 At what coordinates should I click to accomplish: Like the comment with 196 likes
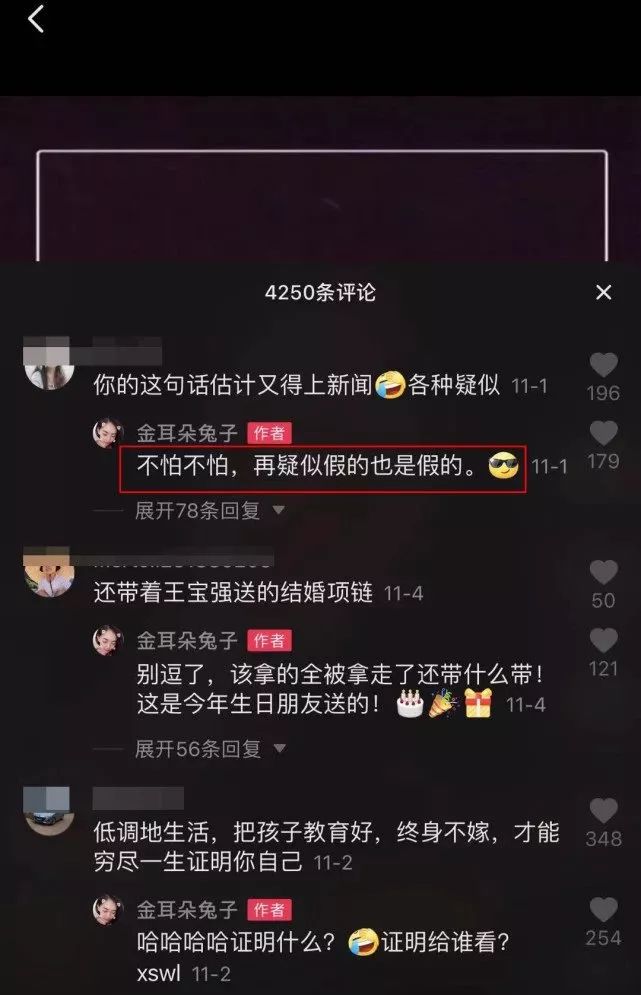[x=603, y=366]
